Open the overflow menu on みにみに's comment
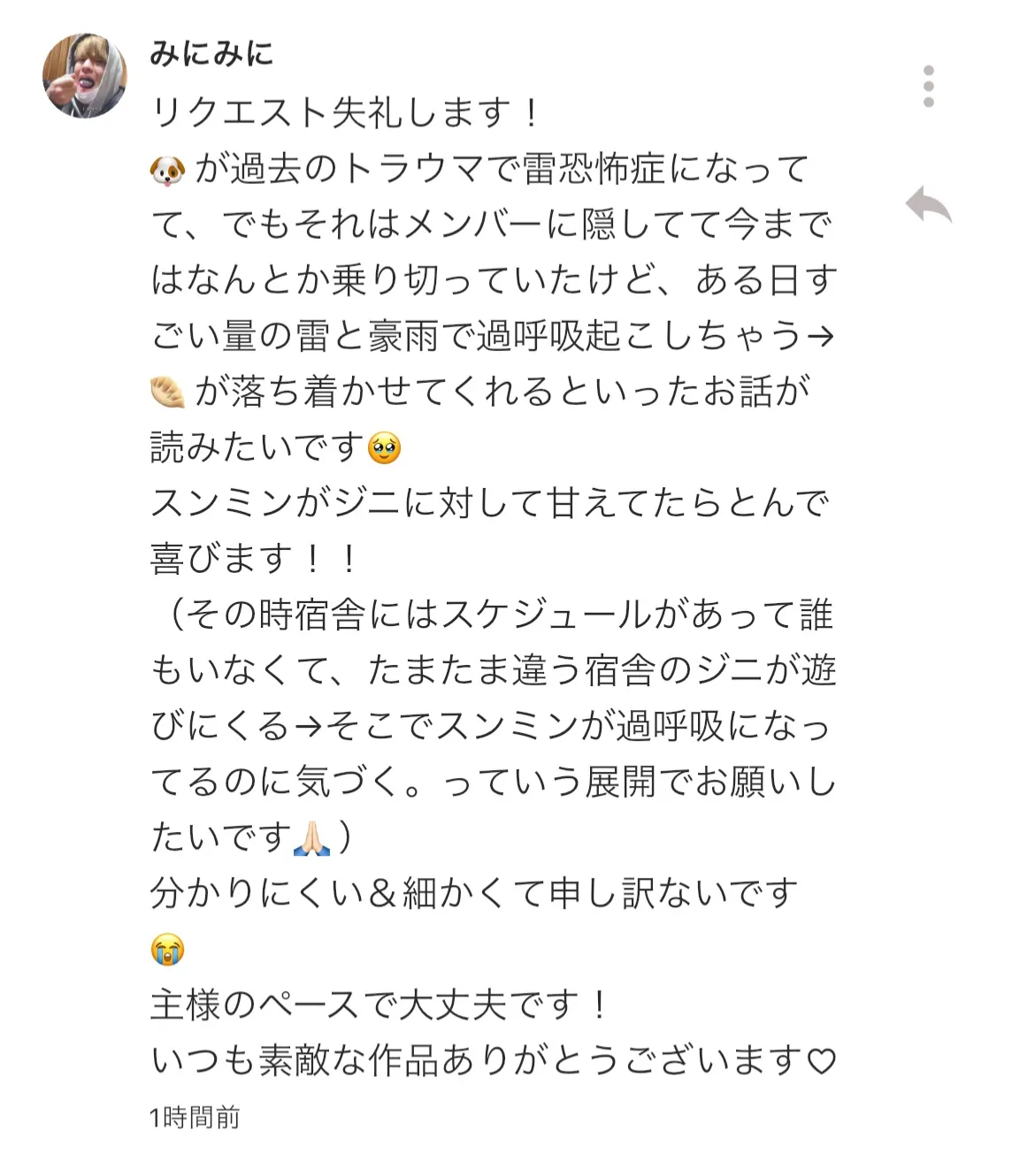Screen dimensions: 1035x1176 click(x=928, y=87)
